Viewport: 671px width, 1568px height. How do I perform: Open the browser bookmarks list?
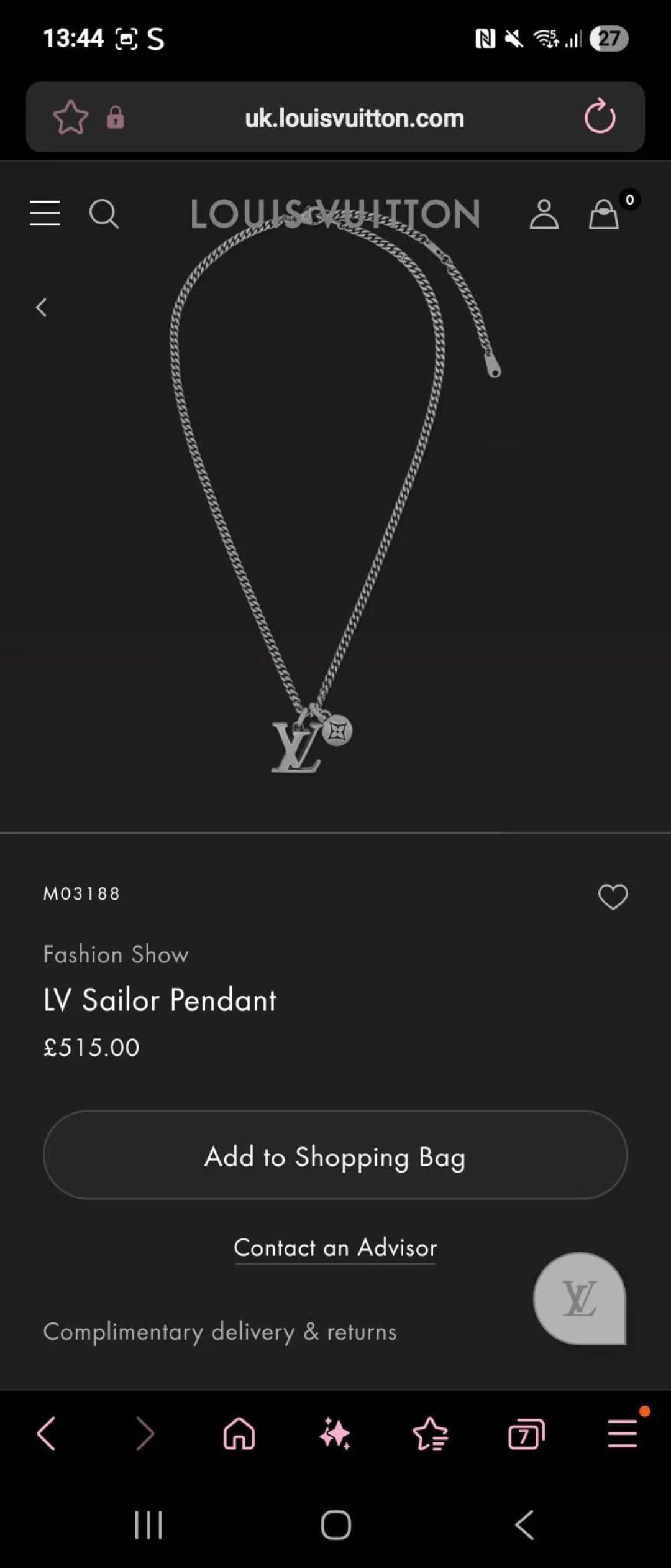pyautogui.click(x=430, y=1434)
